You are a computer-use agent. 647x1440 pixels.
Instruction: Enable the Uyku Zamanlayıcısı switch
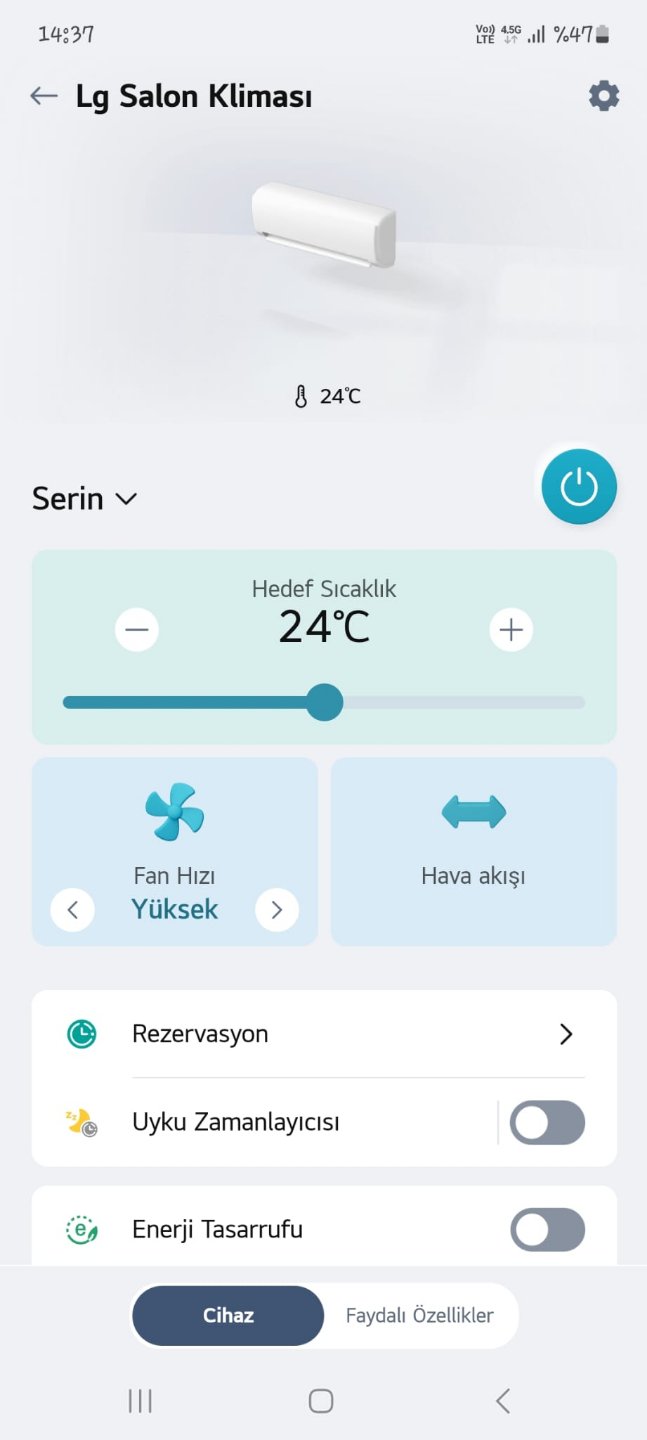coord(547,1122)
